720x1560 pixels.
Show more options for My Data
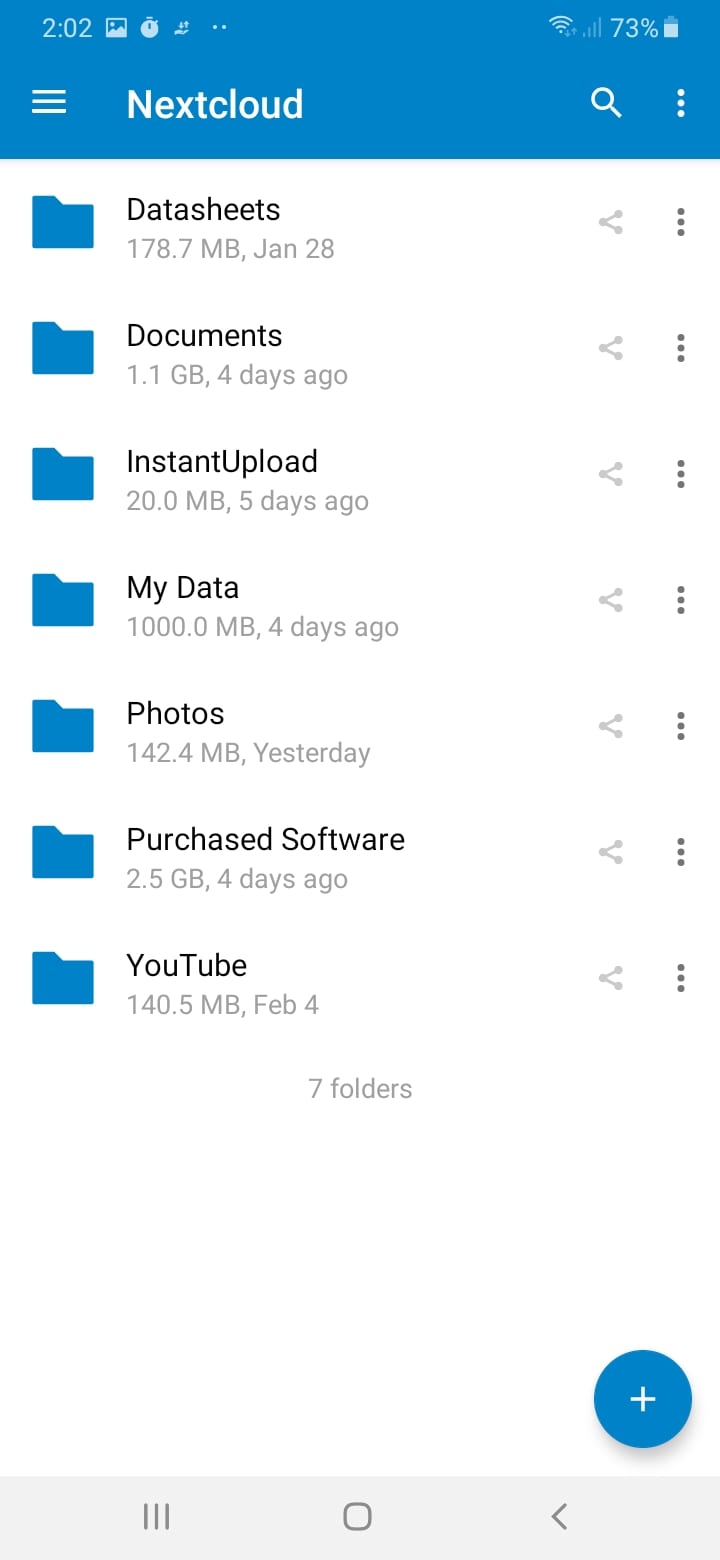[x=681, y=600]
